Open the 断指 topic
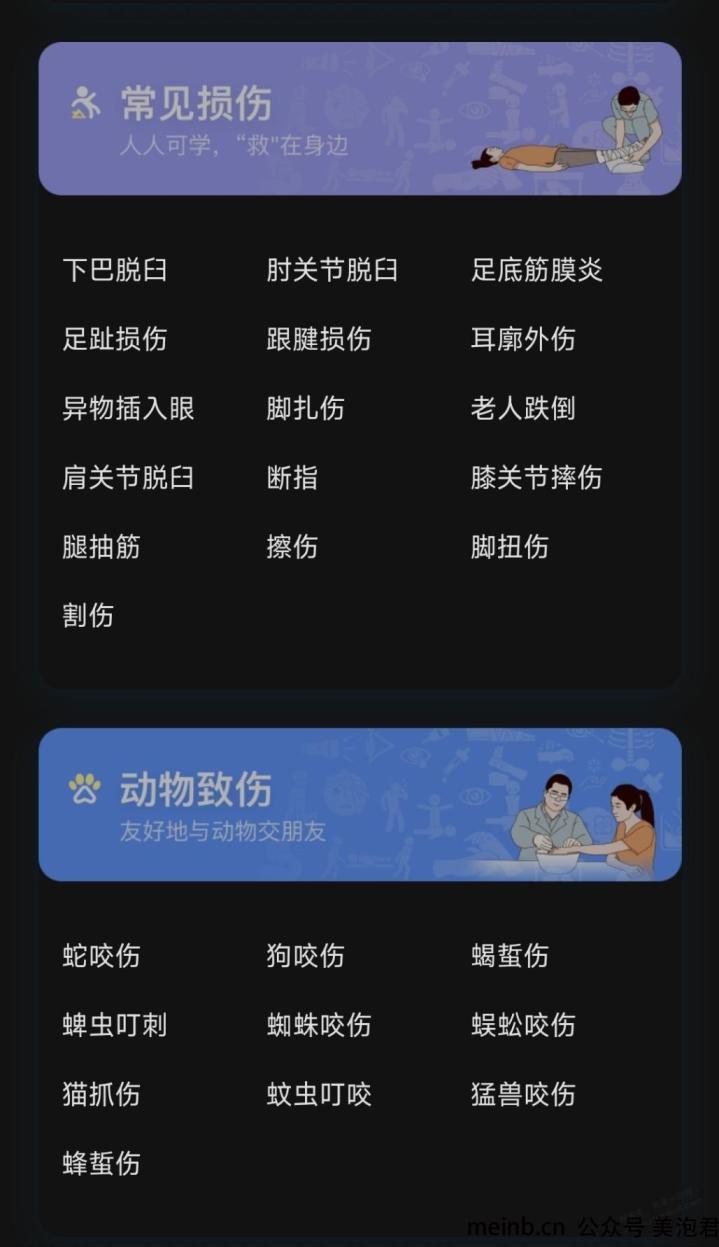This screenshot has height=1247, width=719. click(292, 478)
